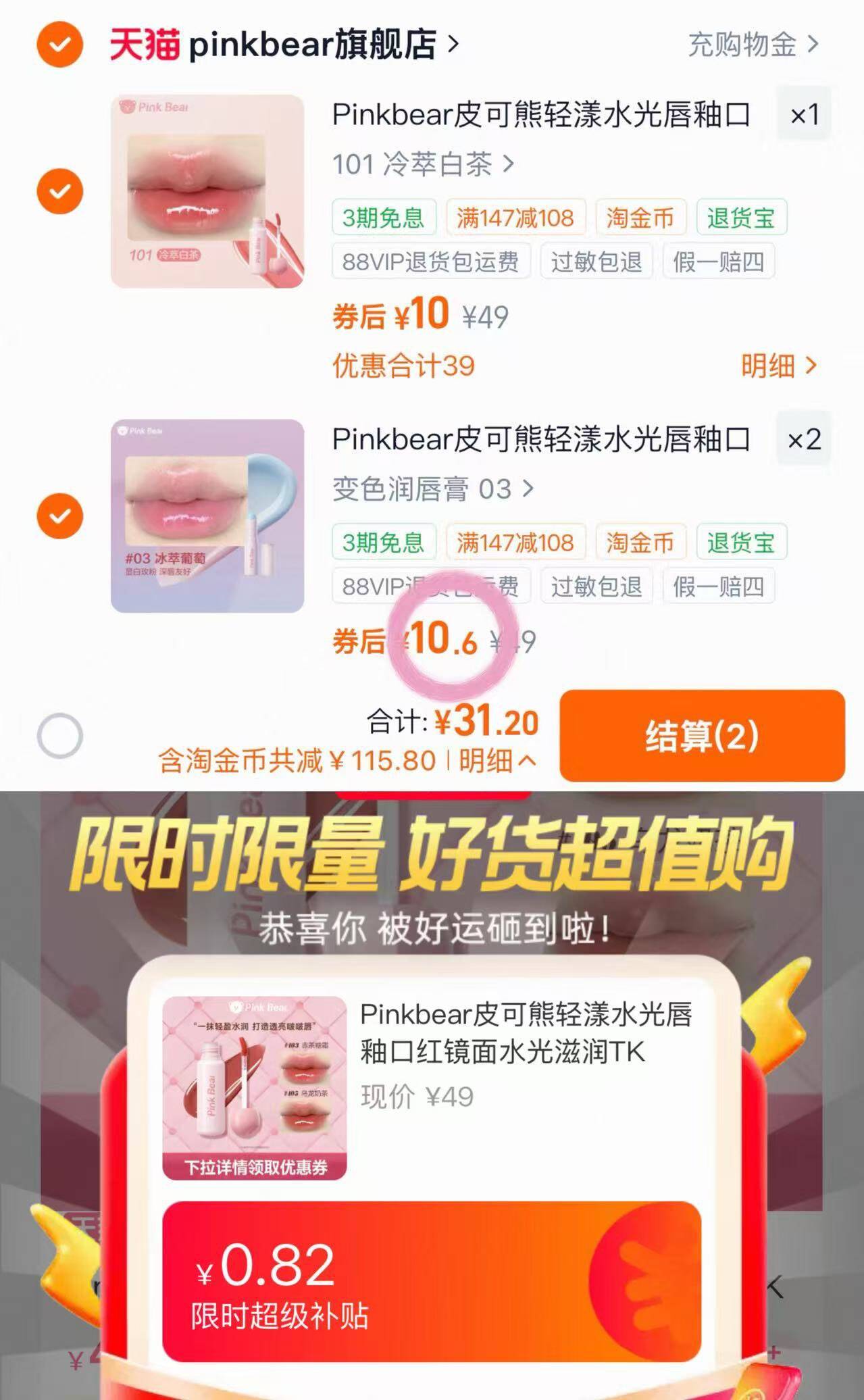Click the 88VIP退货包运费 service badge
864x1400 pixels.
[430, 263]
